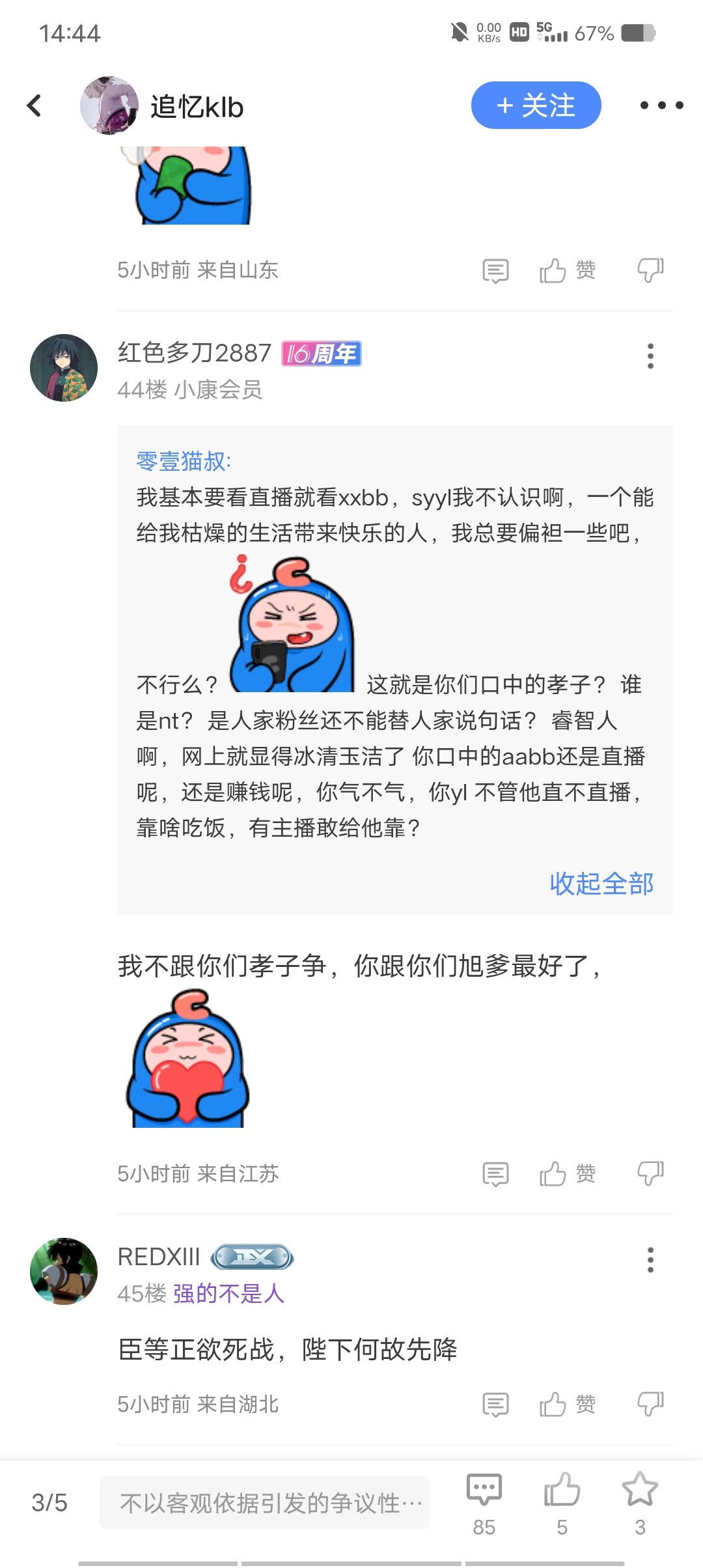The height and width of the screenshot is (1568, 703).
Task: Dislike the comment from 山东
Action: pyautogui.click(x=650, y=270)
